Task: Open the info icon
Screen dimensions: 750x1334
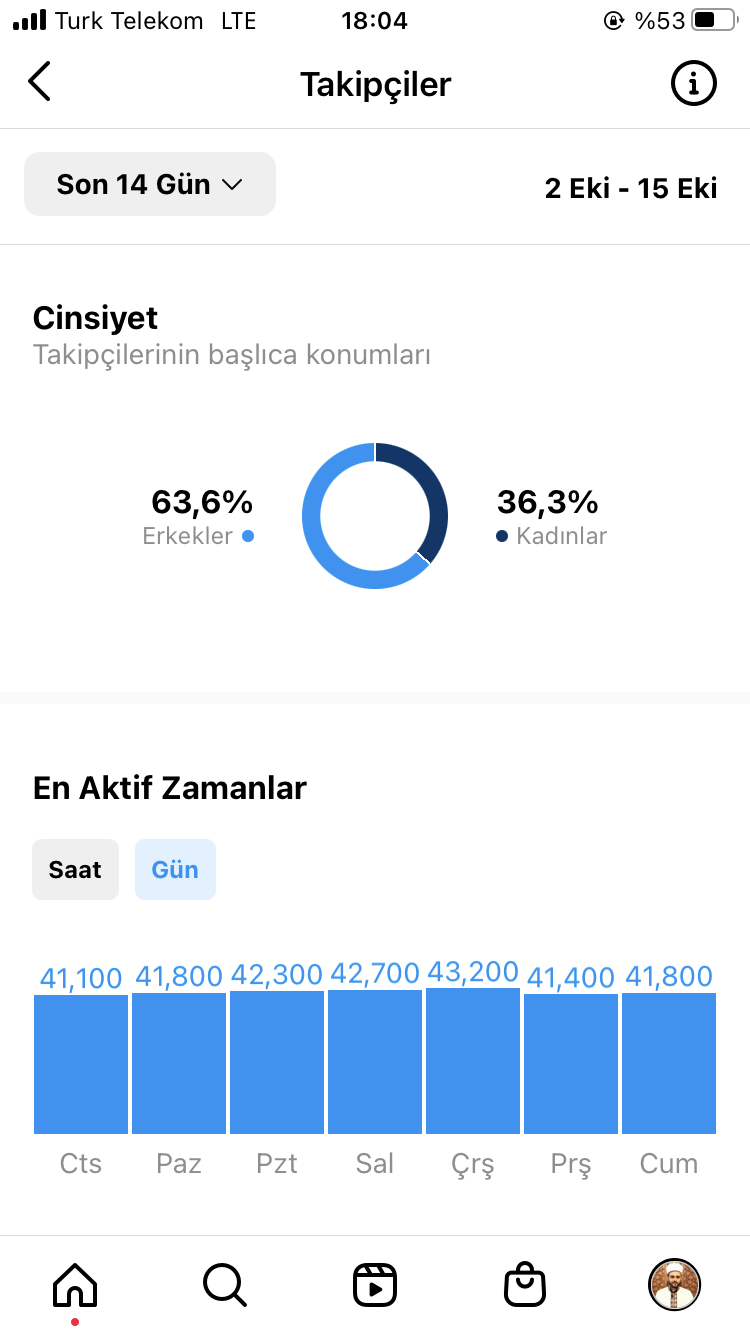Action: tap(693, 83)
